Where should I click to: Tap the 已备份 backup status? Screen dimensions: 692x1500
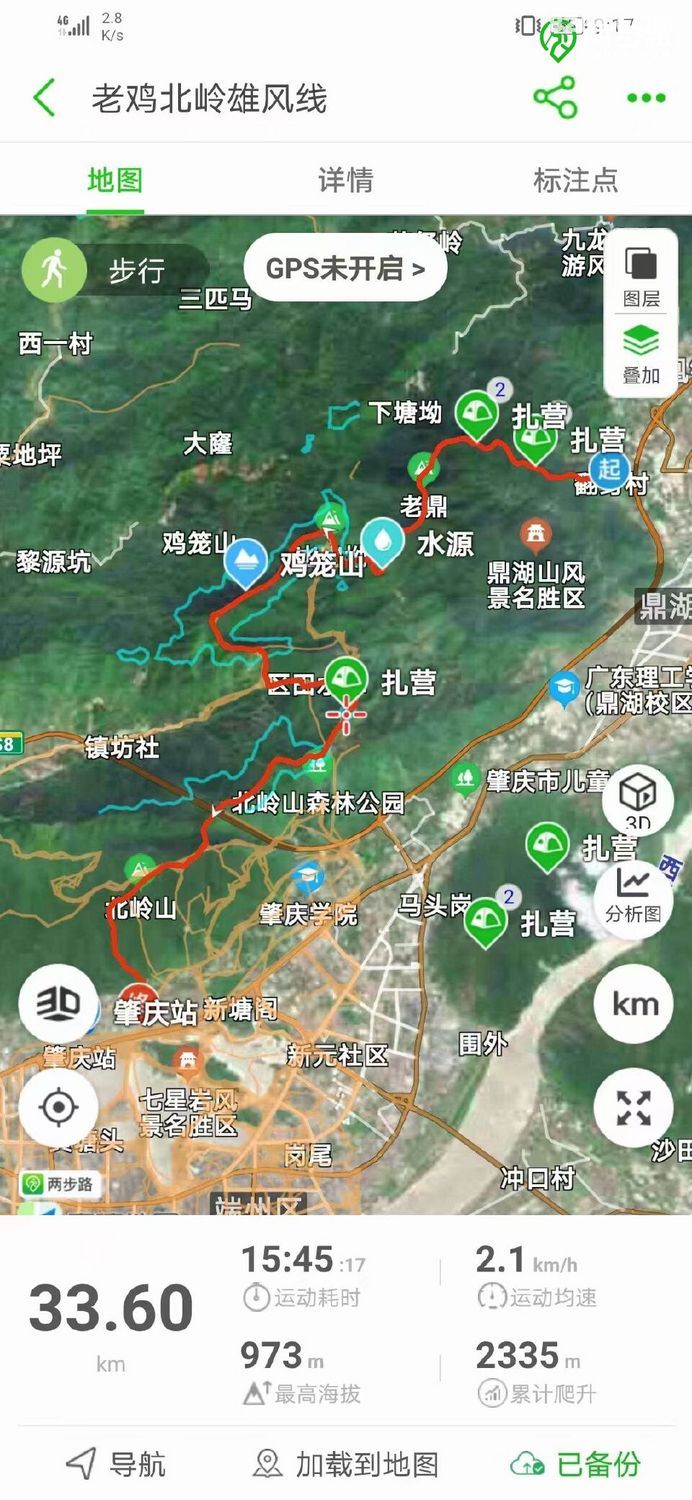[x=575, y=1464]
